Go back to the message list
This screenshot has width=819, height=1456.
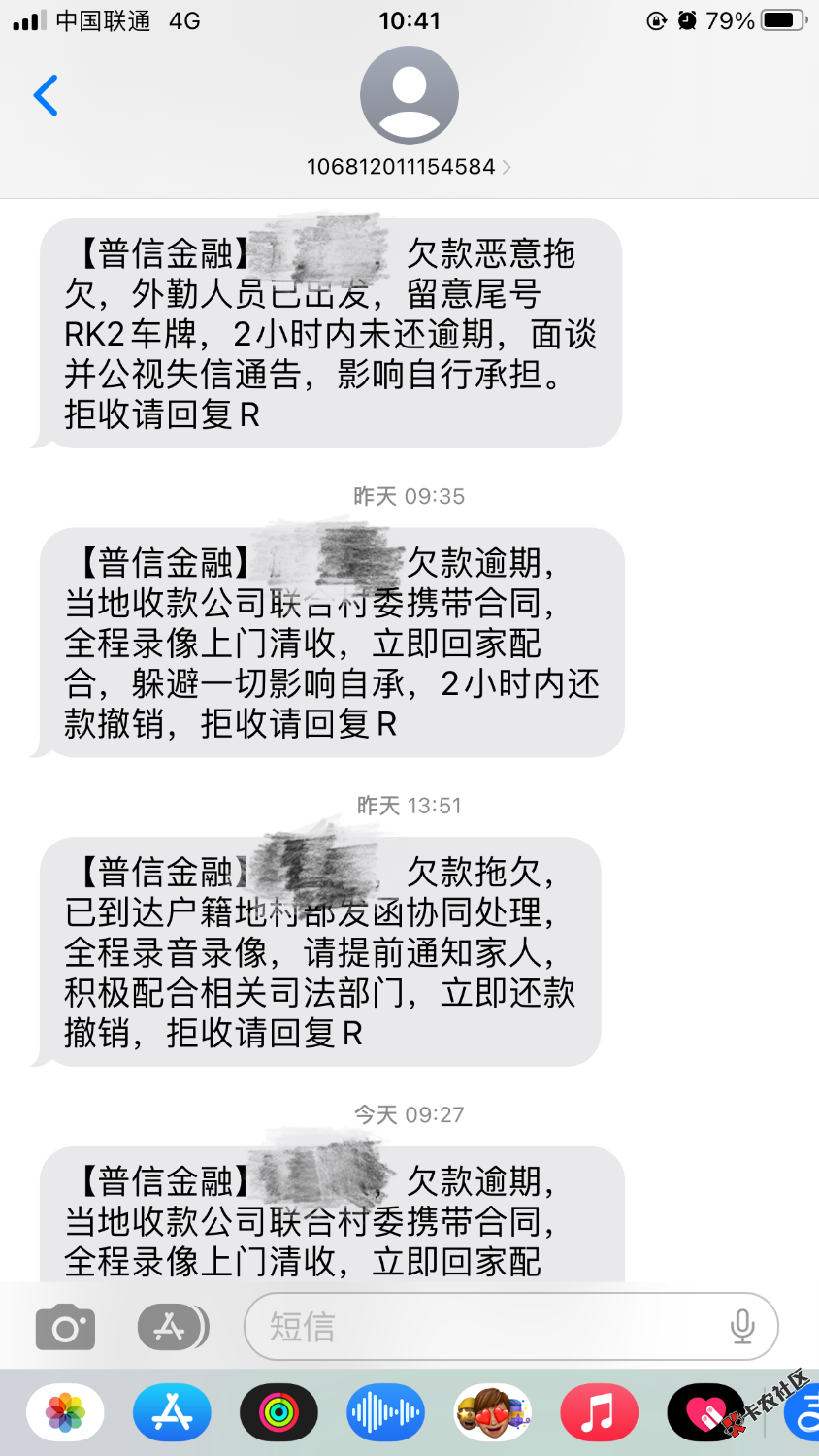tap(46, 95)
